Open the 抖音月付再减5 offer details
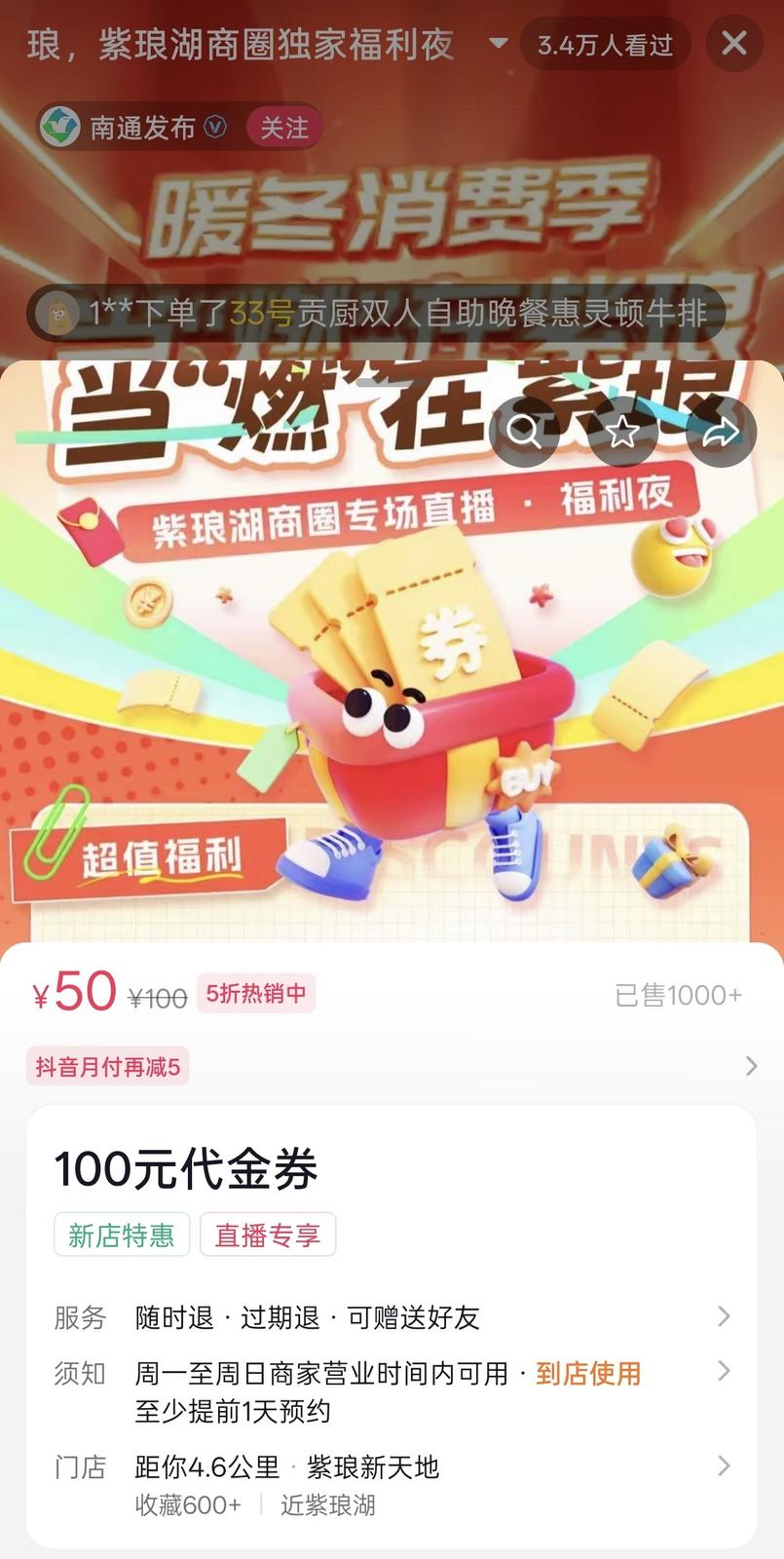784x1559 pixels. 390,1066
